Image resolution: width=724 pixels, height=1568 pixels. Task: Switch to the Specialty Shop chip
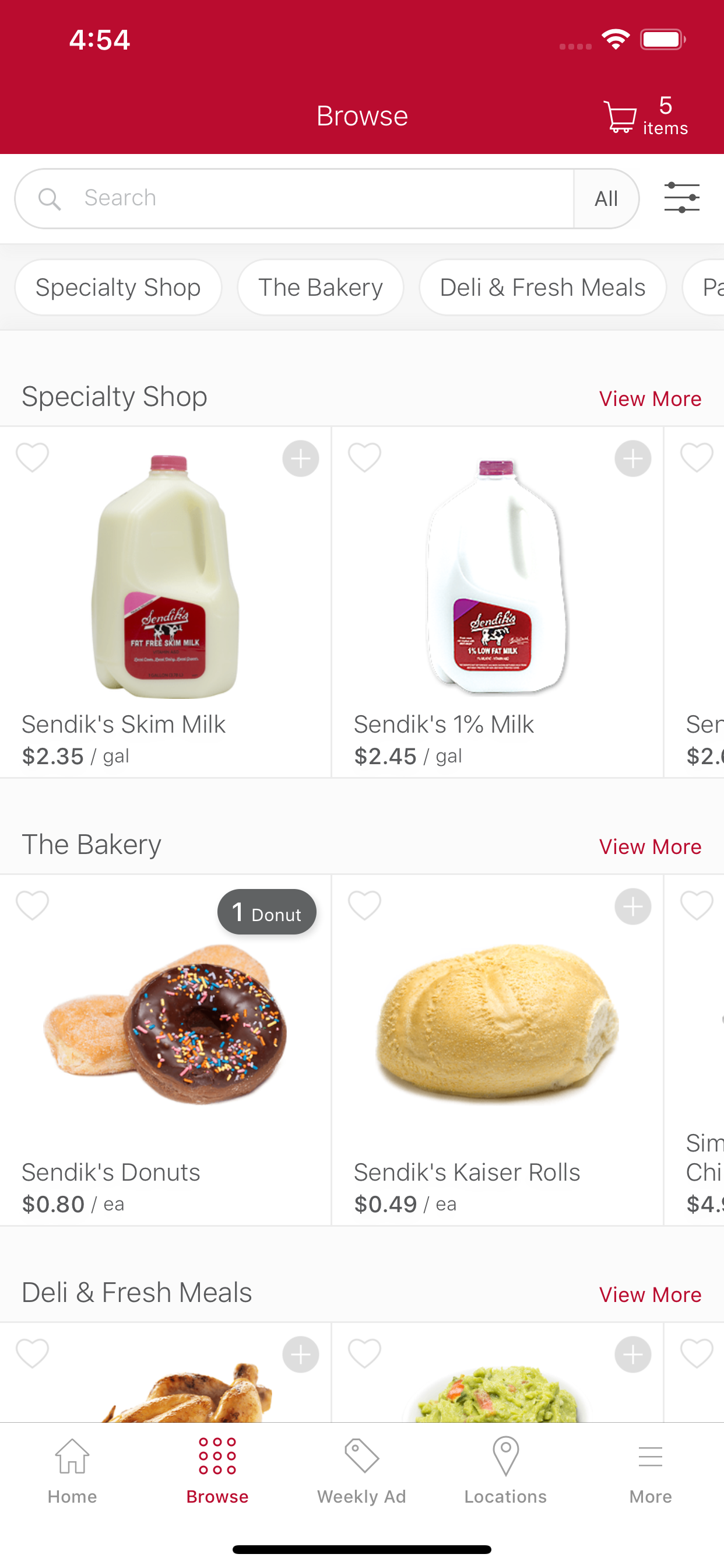pos(118,286)
